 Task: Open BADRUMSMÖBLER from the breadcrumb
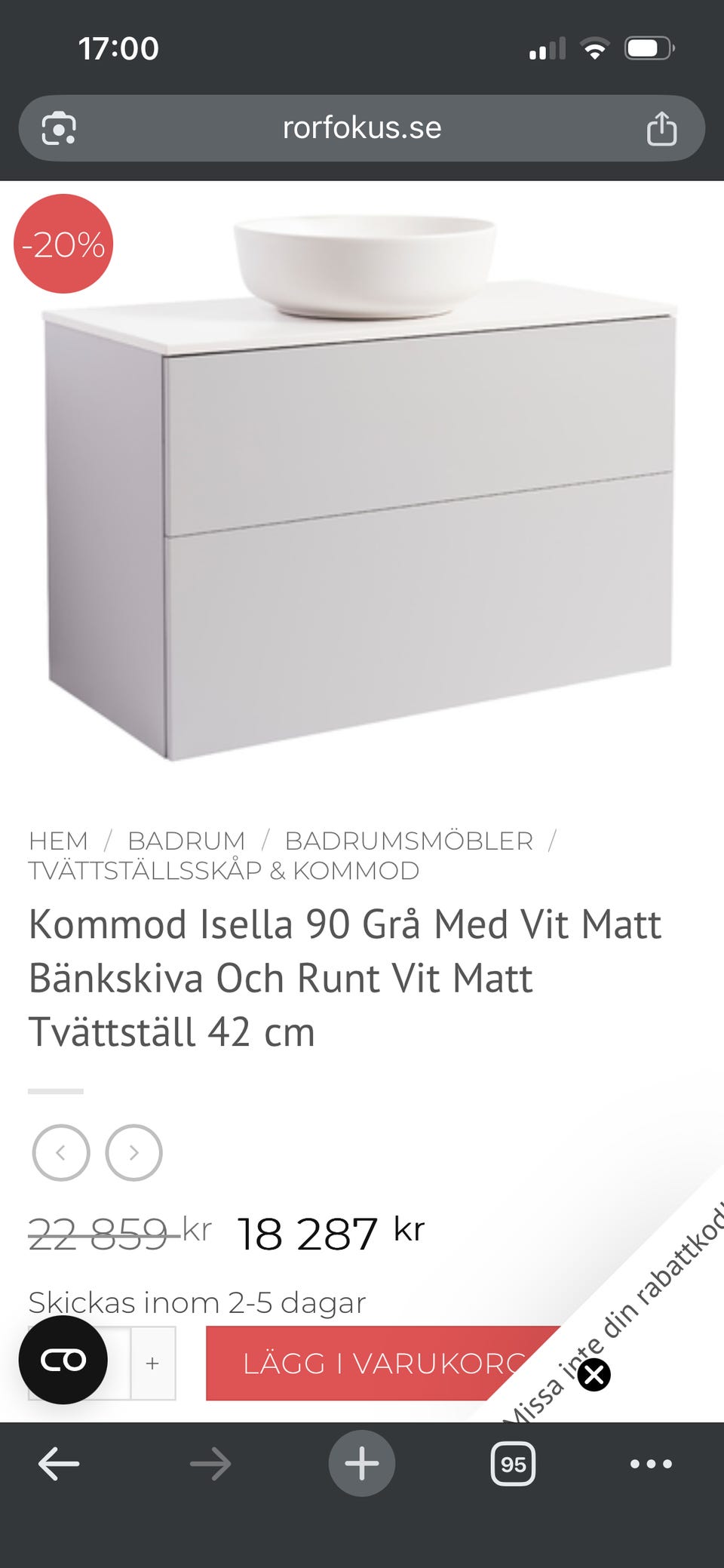tap(408, 841)
